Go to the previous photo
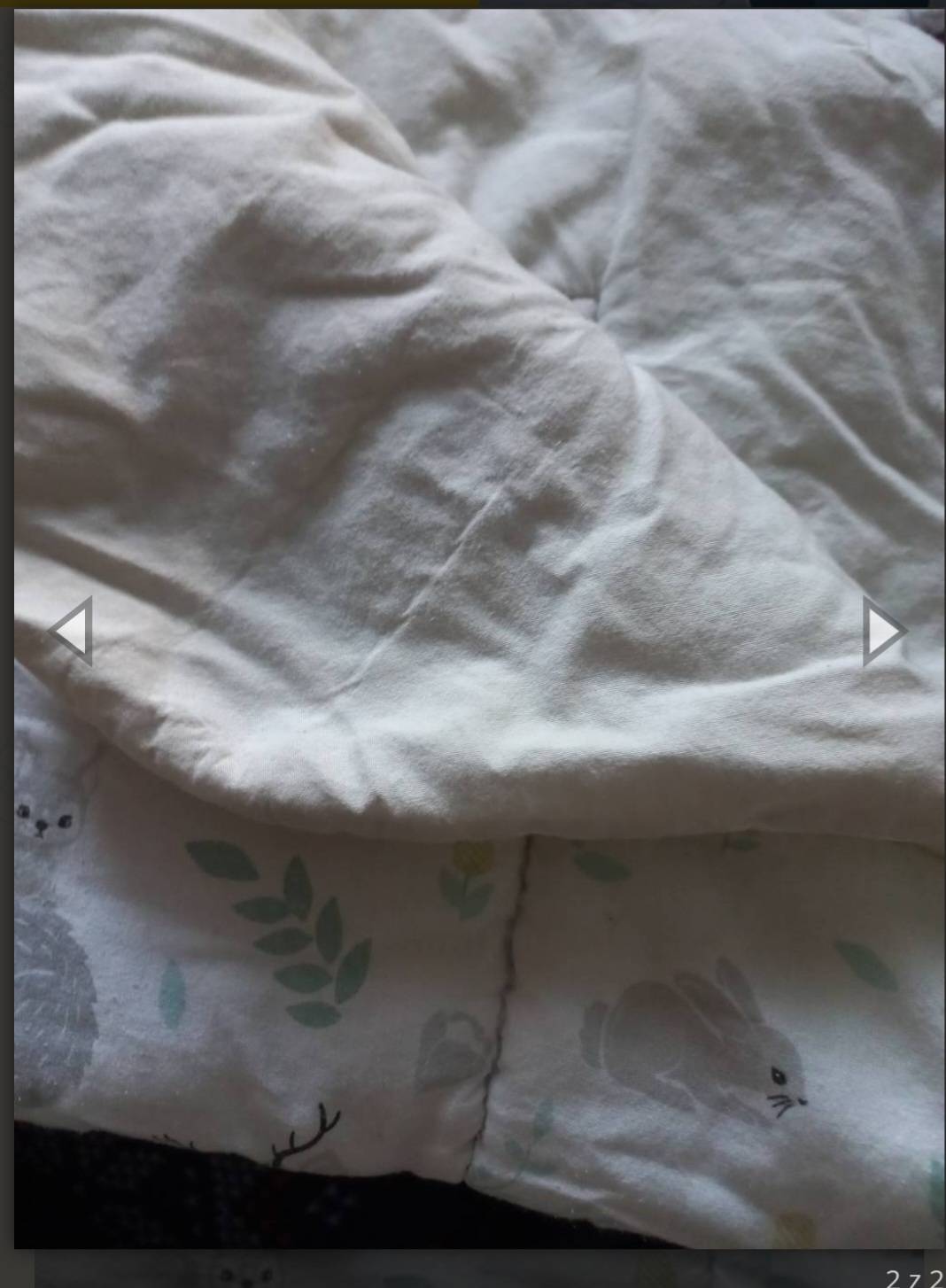 73,631
